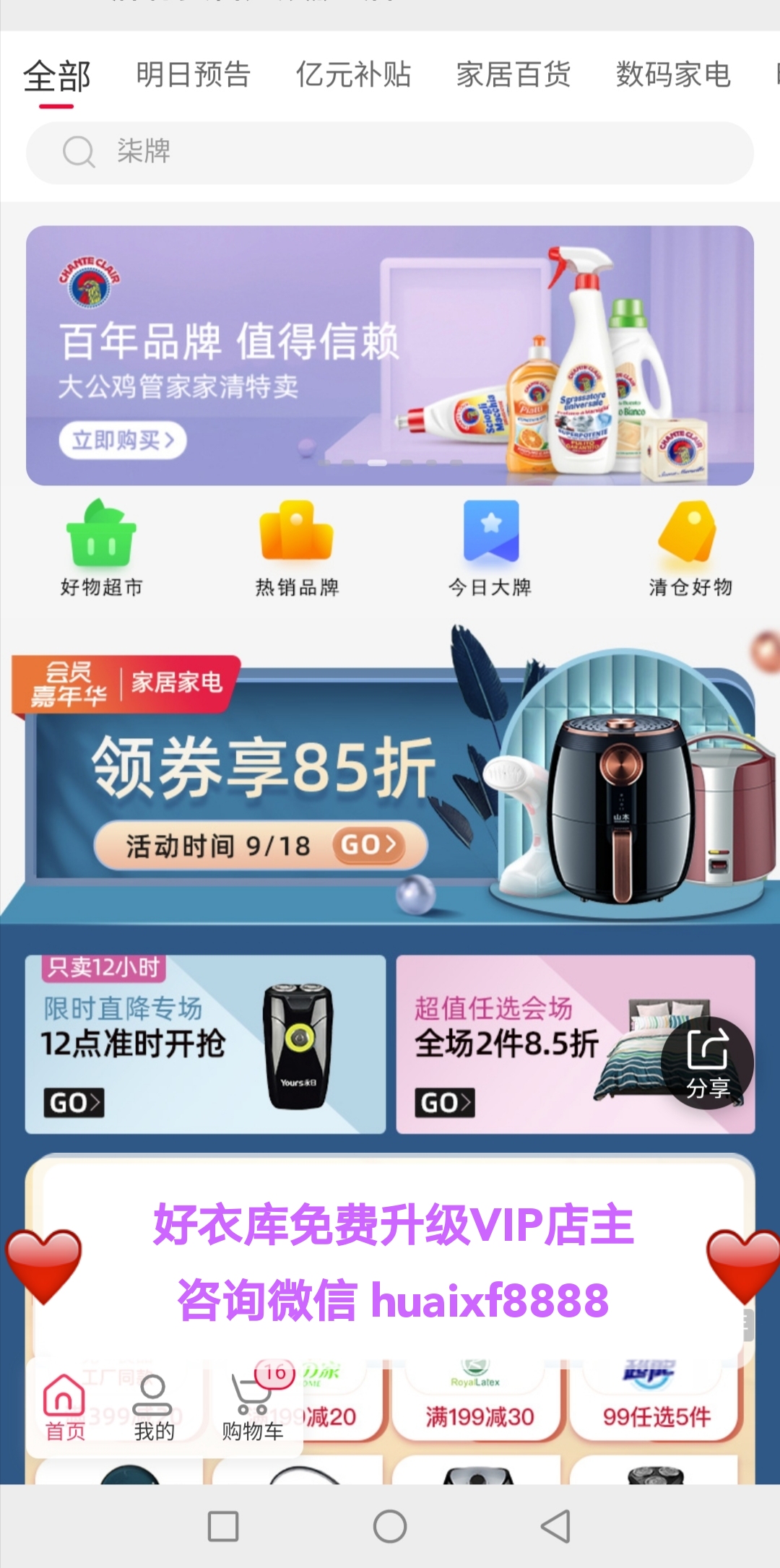Open 清仓好物 shortcut
This screenshot has width=780, height=1568.
pos(690,549)
